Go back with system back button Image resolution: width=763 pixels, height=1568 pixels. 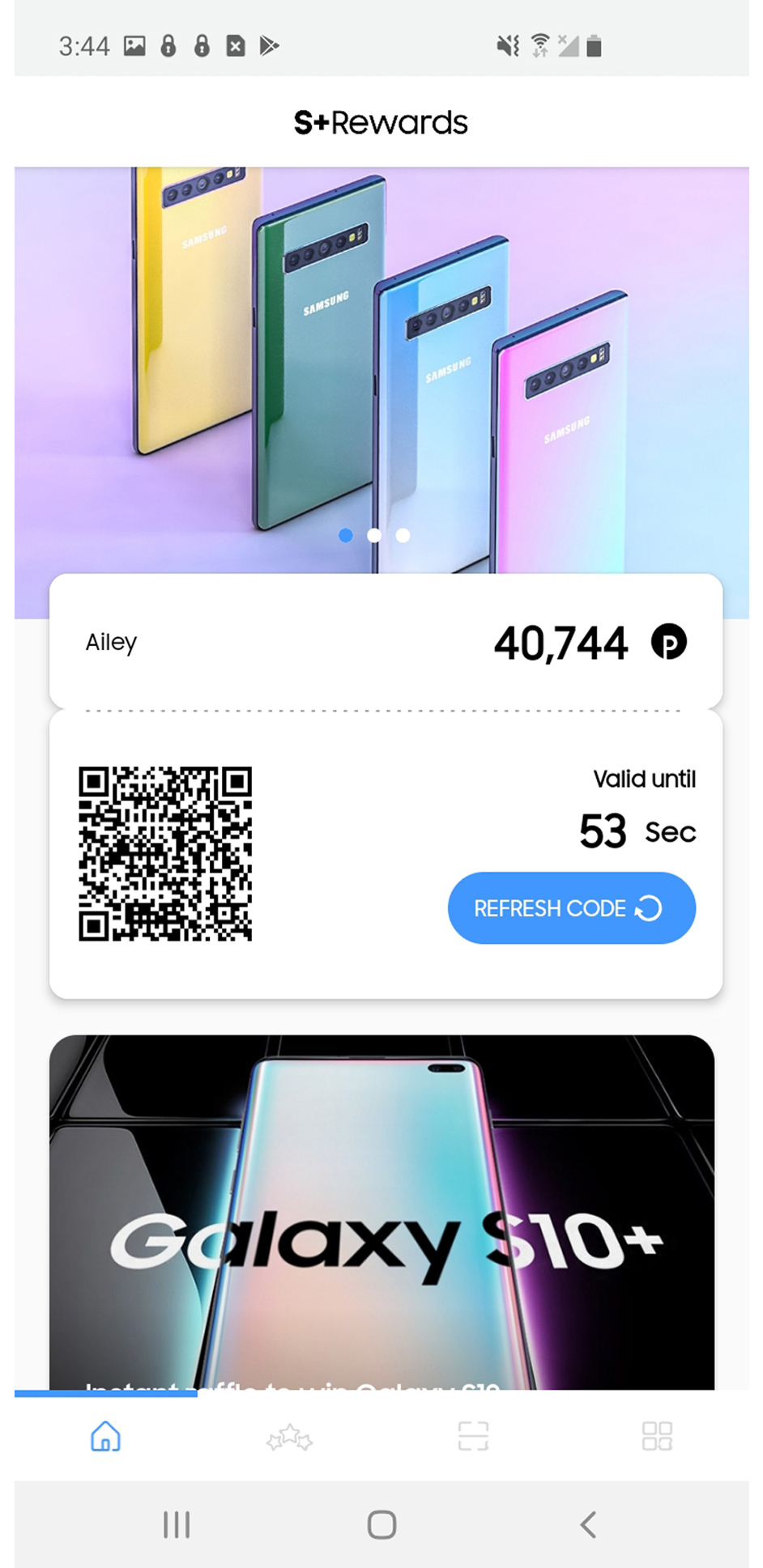coord(589,1524)
